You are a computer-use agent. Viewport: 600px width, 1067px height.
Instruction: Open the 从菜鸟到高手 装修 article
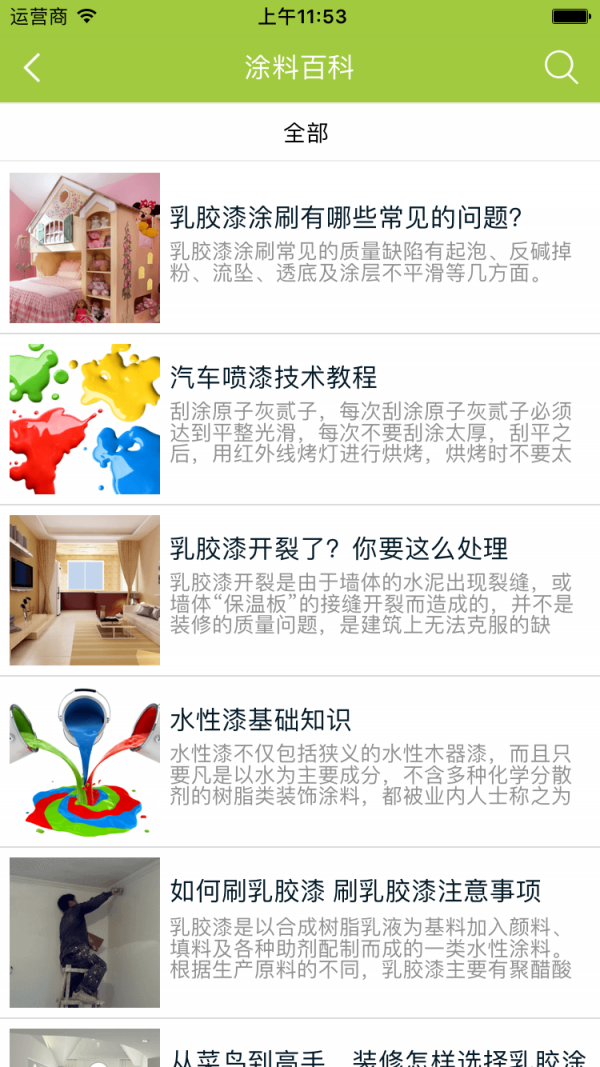tap(378, 1053)
